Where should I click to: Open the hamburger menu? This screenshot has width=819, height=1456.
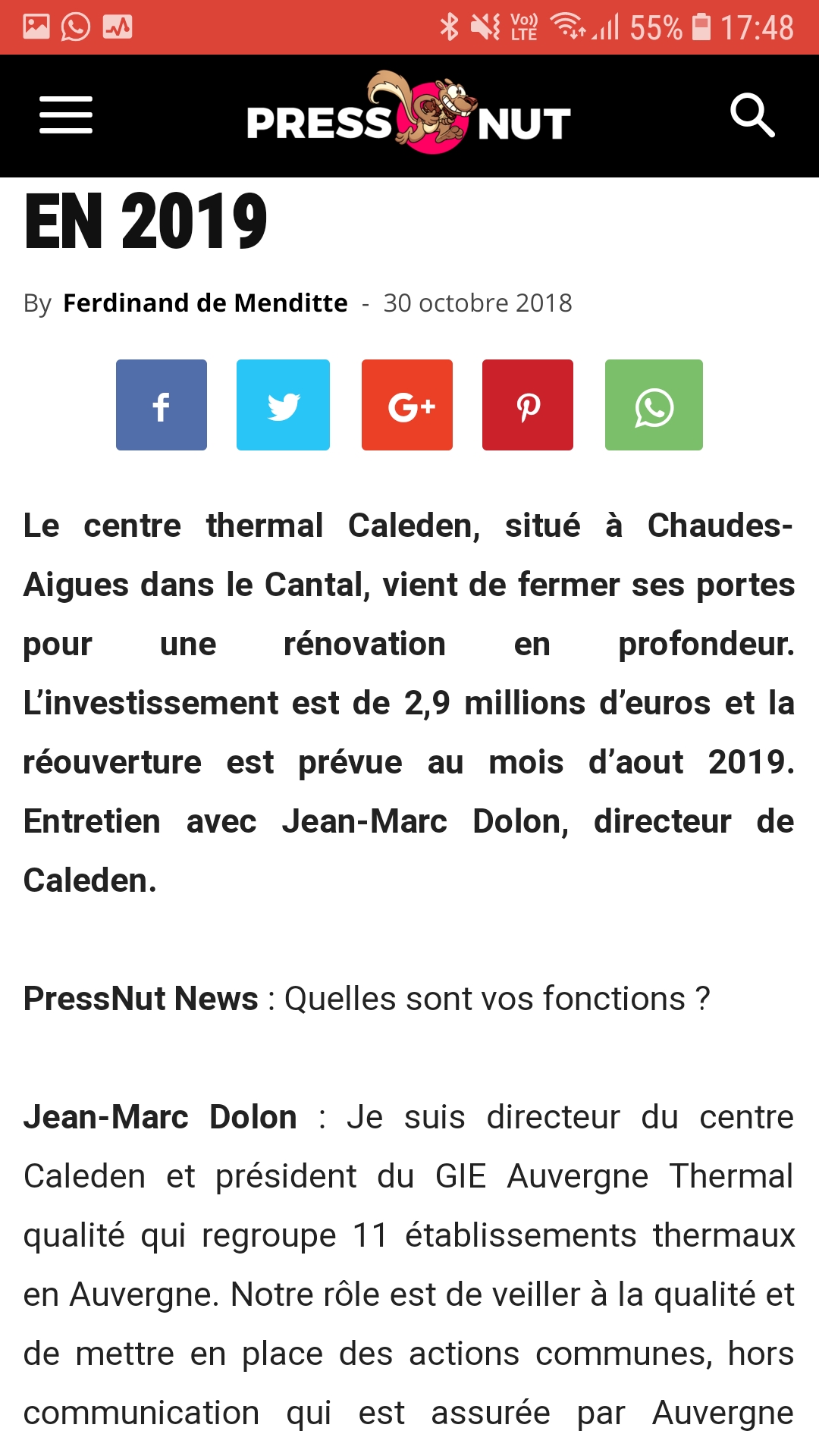click(x=66, y=115)
